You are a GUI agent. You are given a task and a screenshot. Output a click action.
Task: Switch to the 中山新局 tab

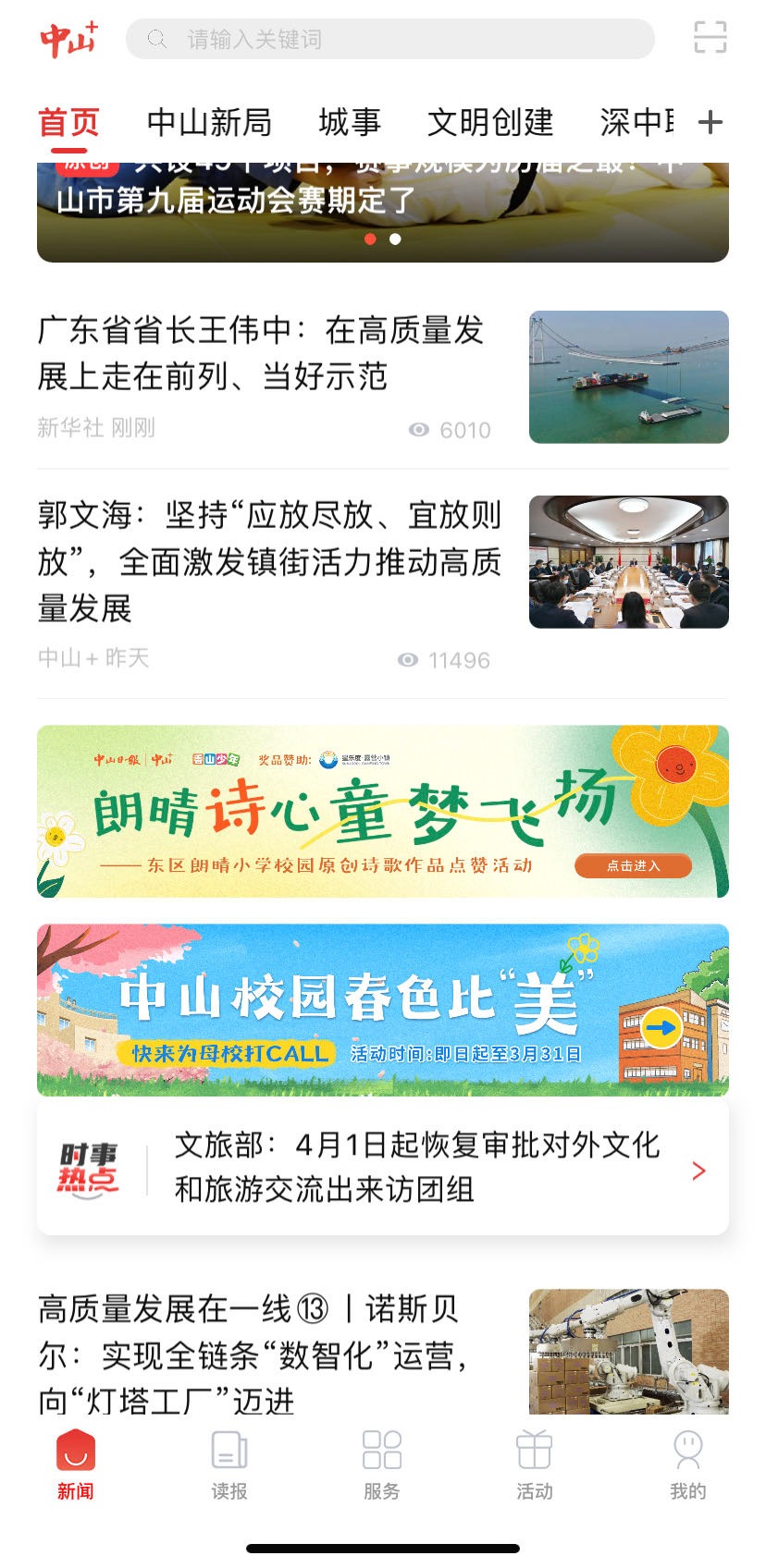click(x=209, y=122)
